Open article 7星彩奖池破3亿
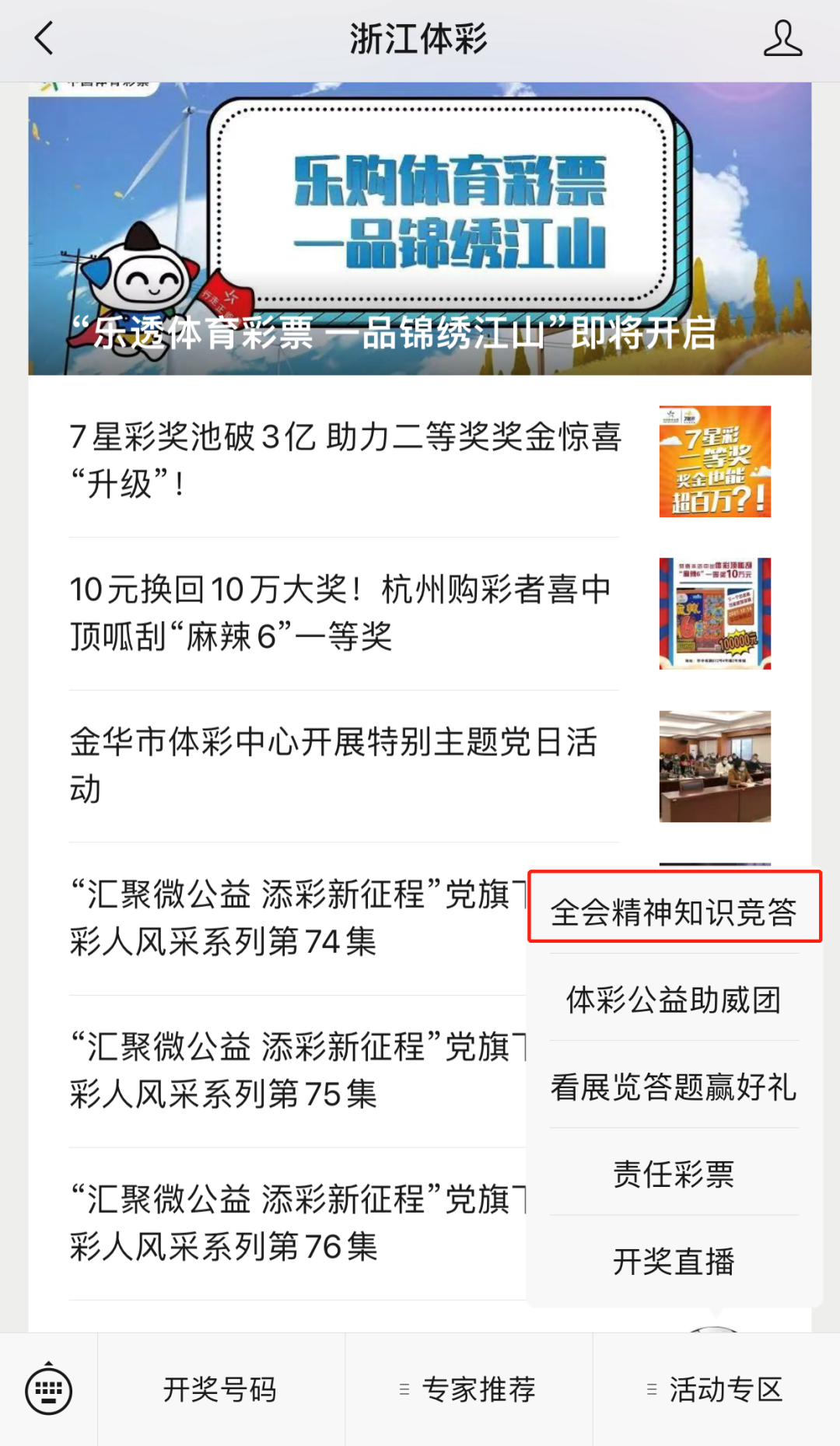 point(345,460)
